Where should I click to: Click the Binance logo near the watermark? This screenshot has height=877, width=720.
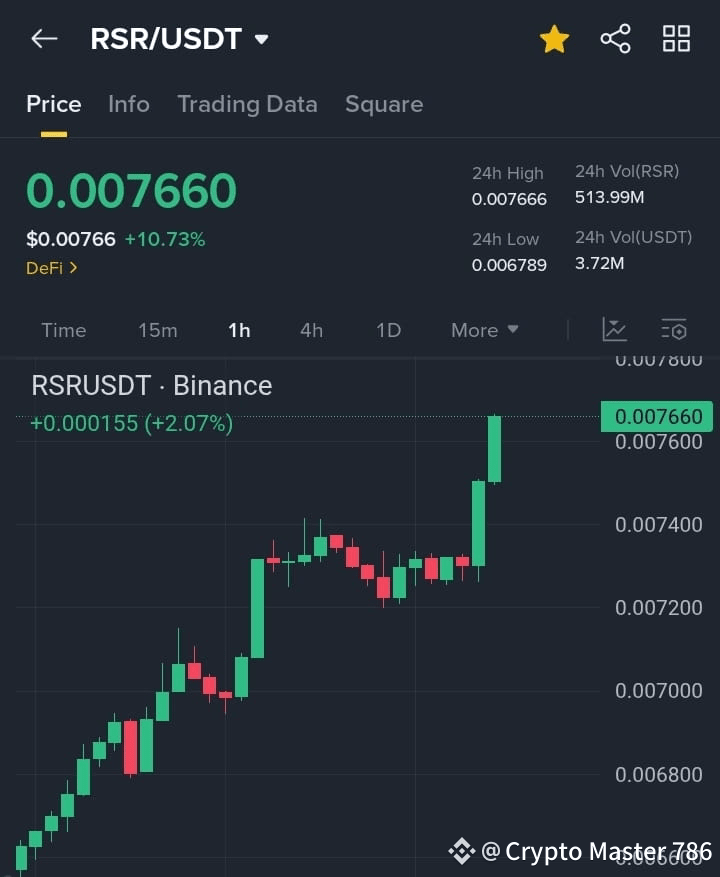point(462,851)
